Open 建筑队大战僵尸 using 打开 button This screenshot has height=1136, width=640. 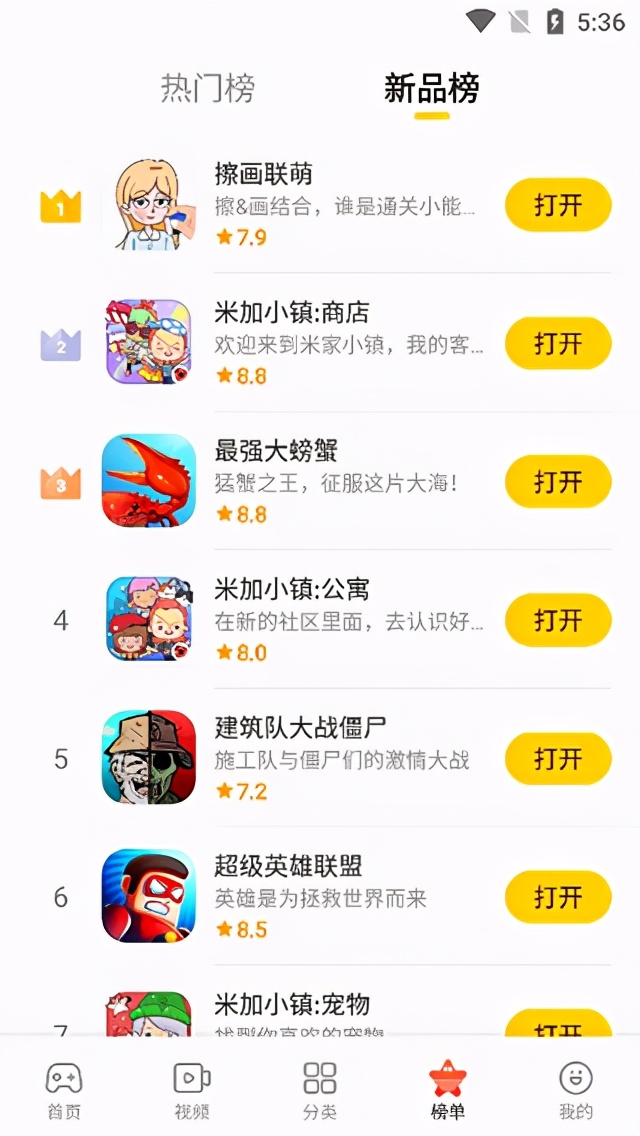tap(557, 758)
